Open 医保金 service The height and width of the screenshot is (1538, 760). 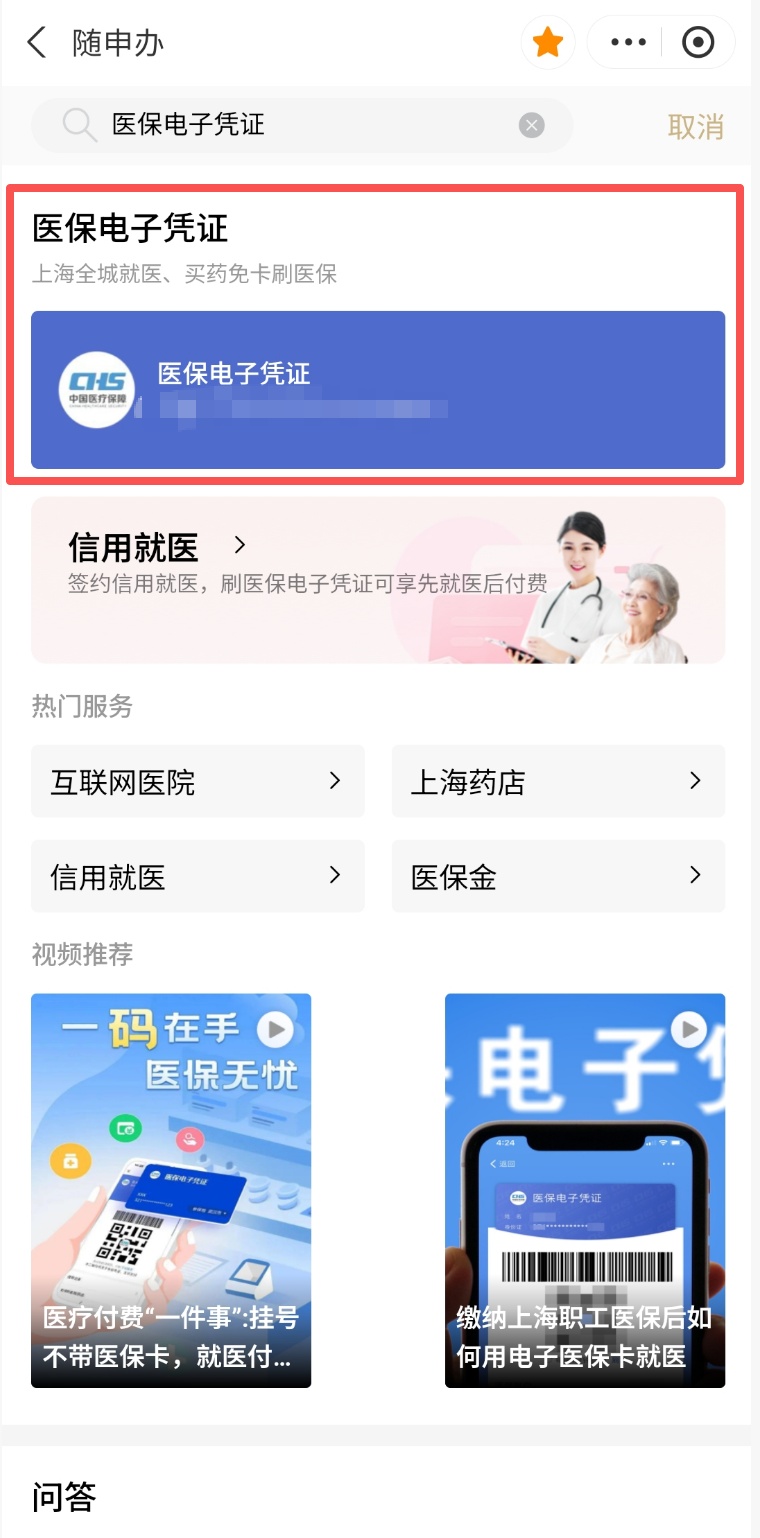coord(558,877)
